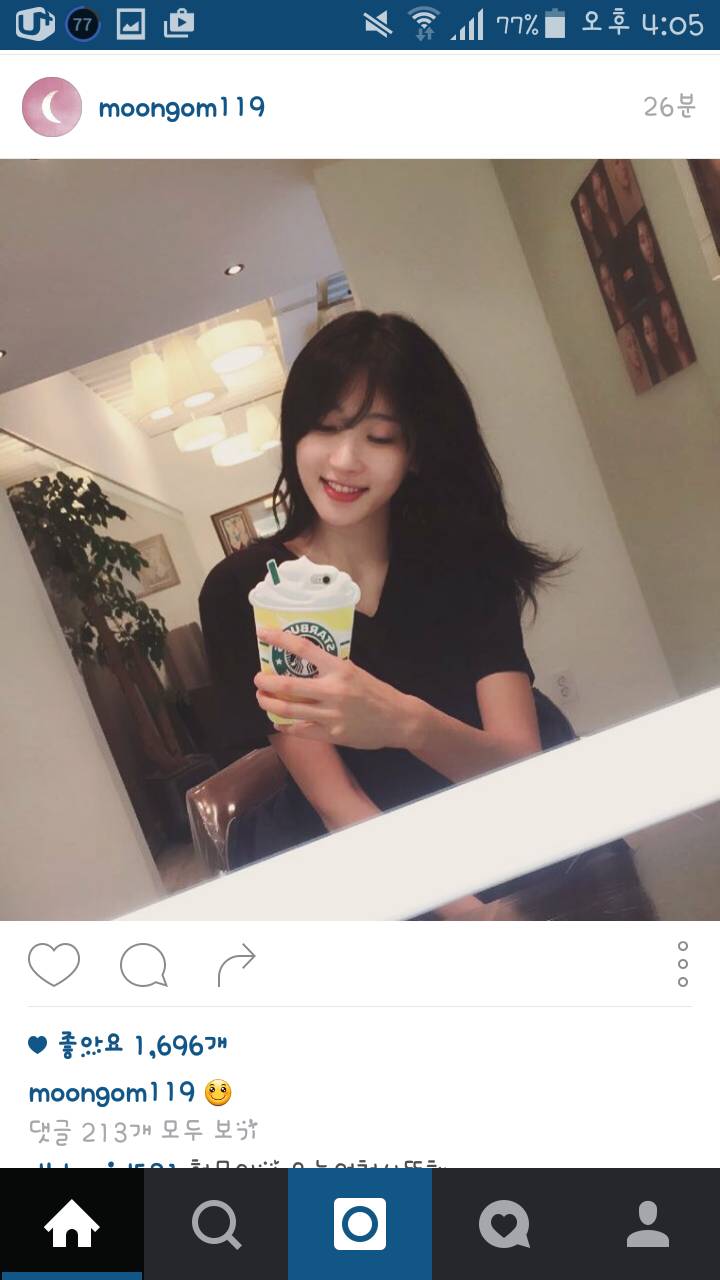Tap the post photo
The width and height of the screenshot is (720, 1280).
[360, 540]
